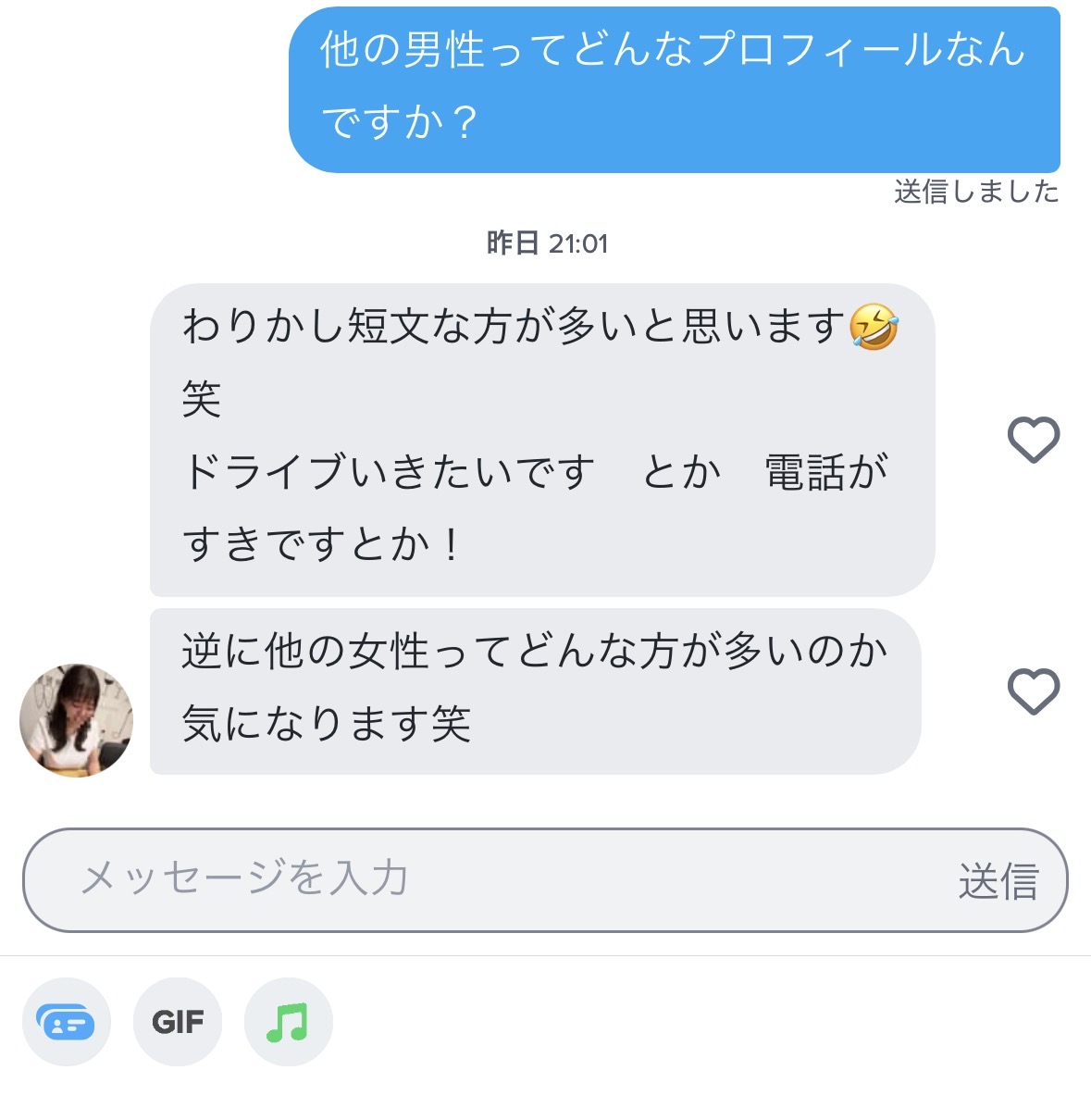This screenshot has height=1120, width=1091.
Task: Open the music sharing icon
Action: (x=288, y=1022)
